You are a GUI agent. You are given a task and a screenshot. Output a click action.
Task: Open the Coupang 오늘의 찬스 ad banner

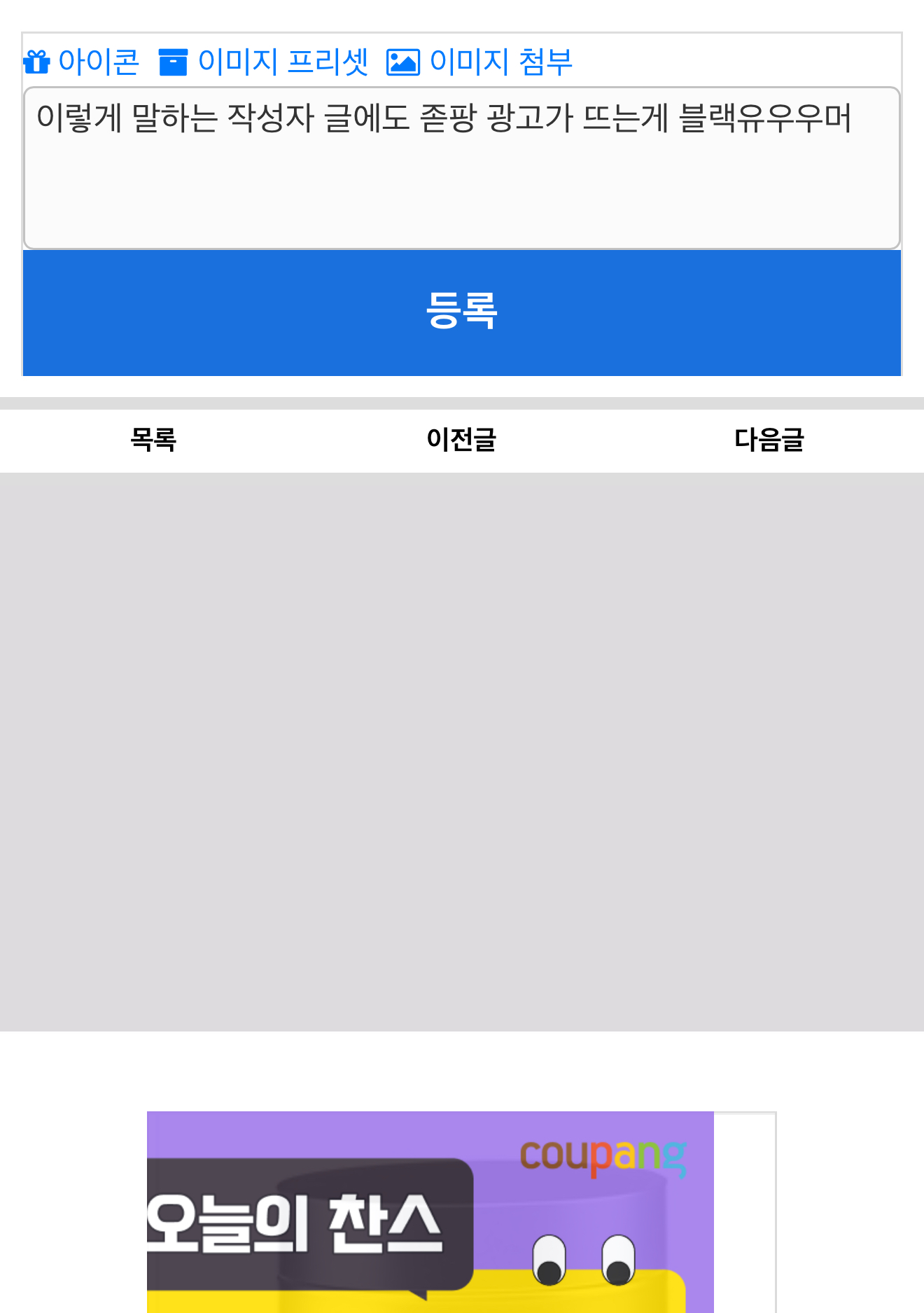click(x=430, y=1211)
